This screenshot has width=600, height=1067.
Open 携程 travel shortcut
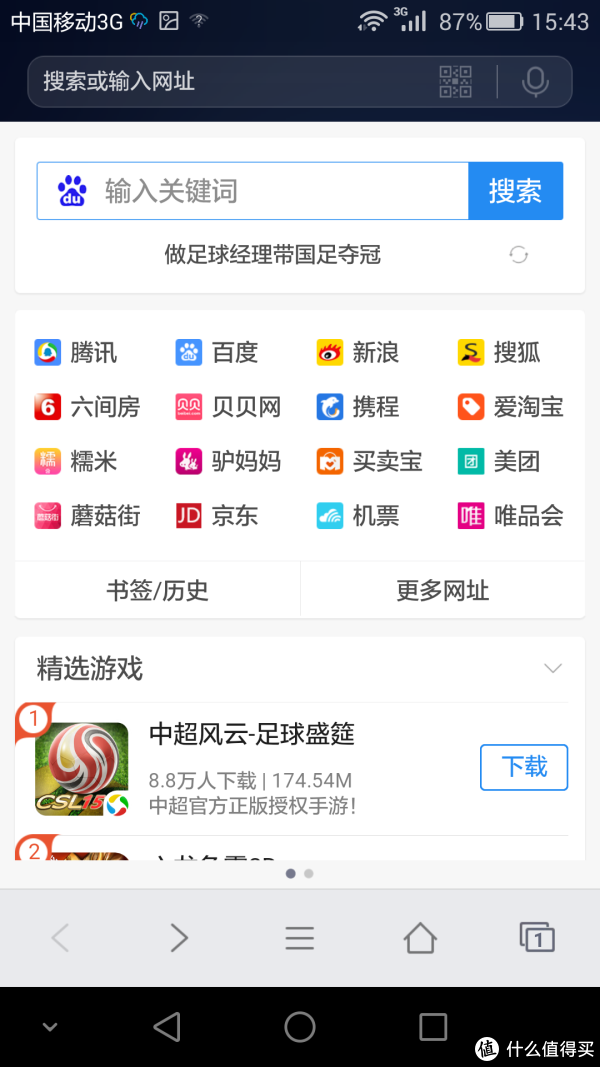coord(358,407)
